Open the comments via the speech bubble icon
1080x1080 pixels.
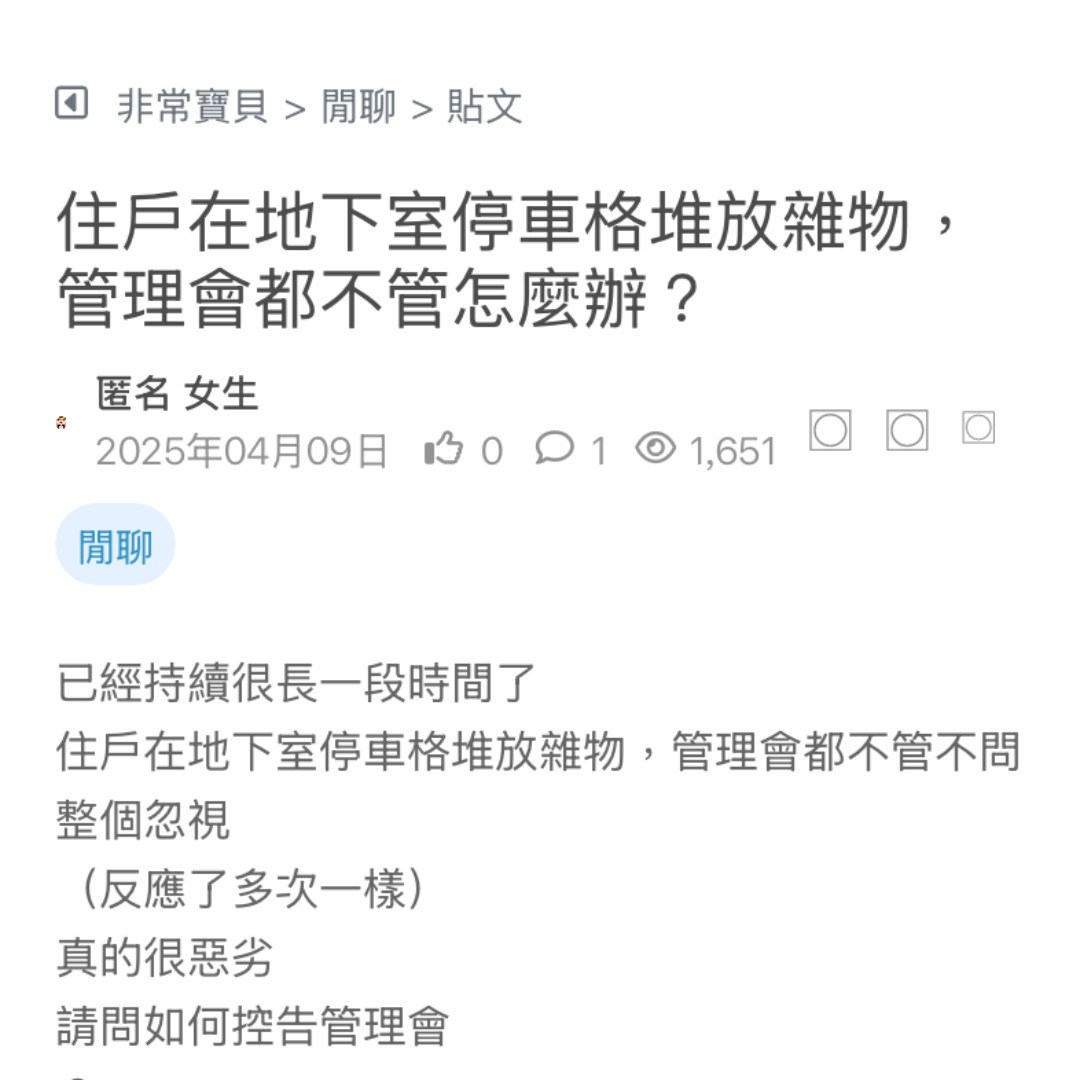pos(553,449)
